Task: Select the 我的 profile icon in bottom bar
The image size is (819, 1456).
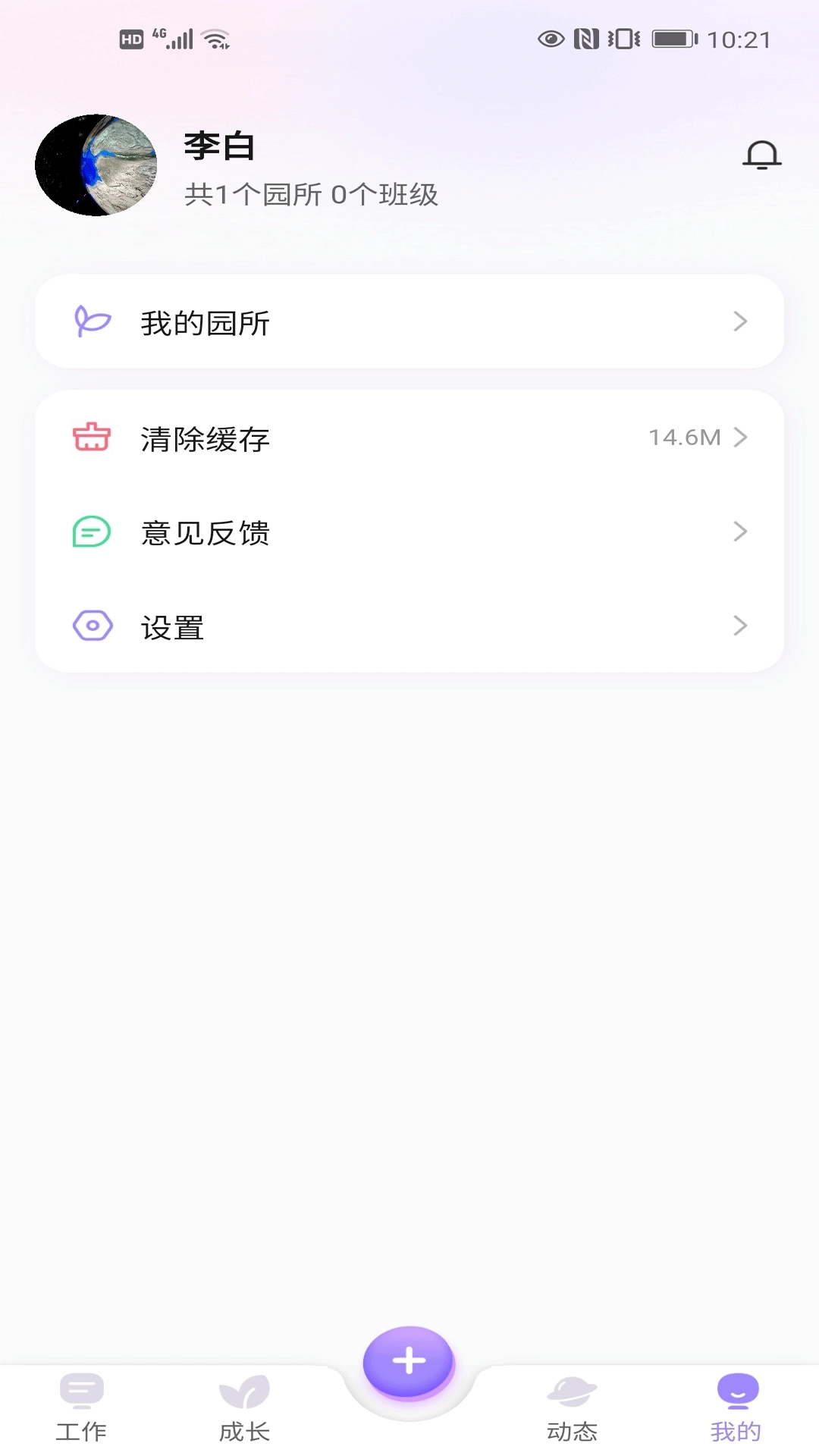Action: (x=736, y=1391)
